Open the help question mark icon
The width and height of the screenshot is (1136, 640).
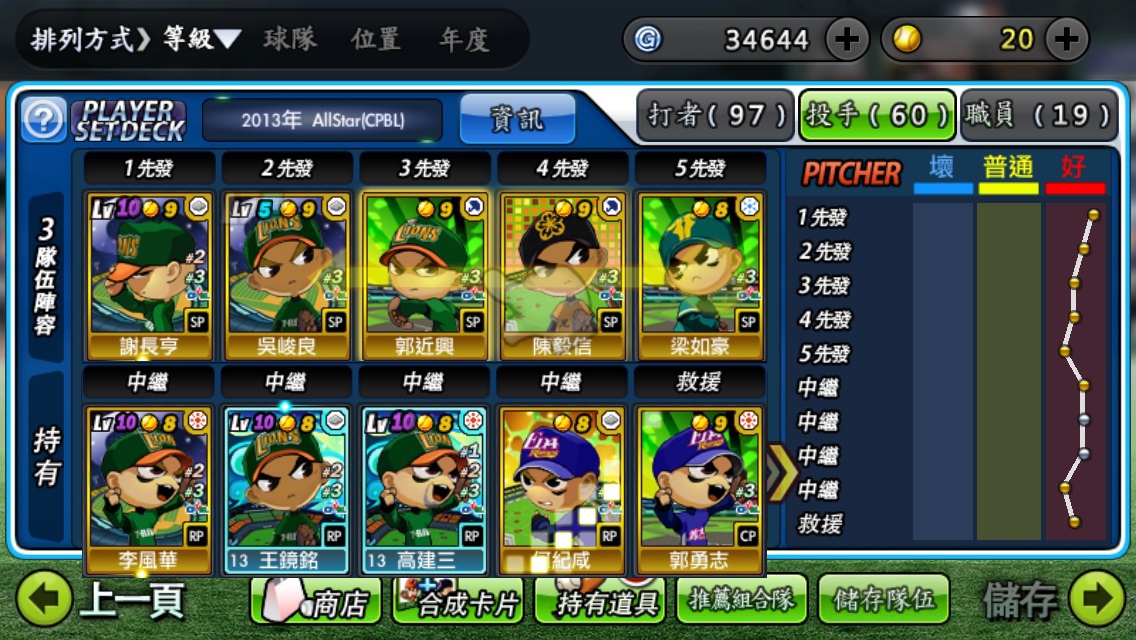(x=43, y=120)
